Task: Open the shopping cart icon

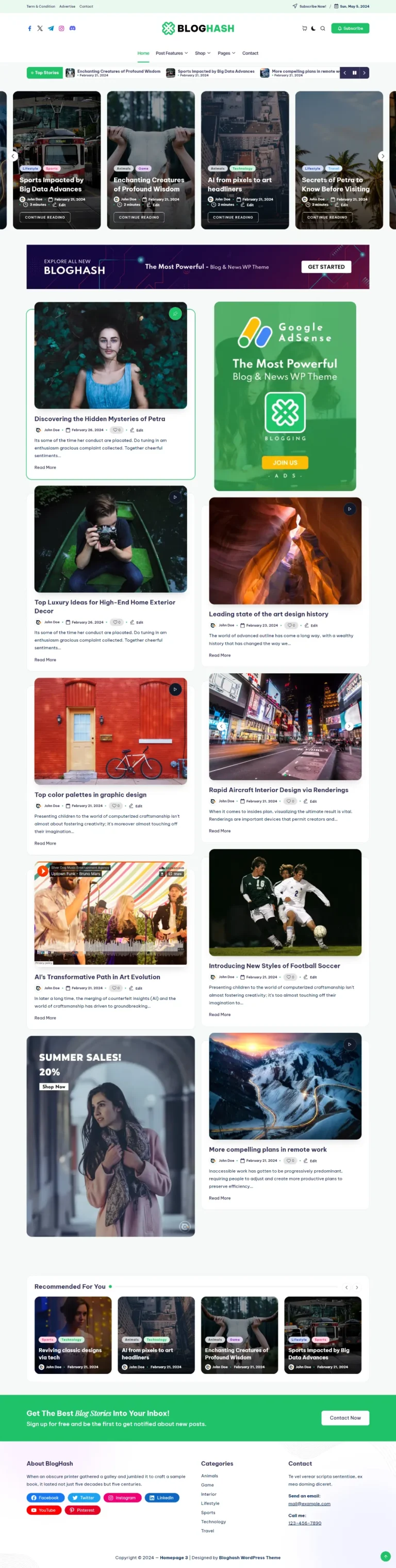Action: [x=304, y=28]
